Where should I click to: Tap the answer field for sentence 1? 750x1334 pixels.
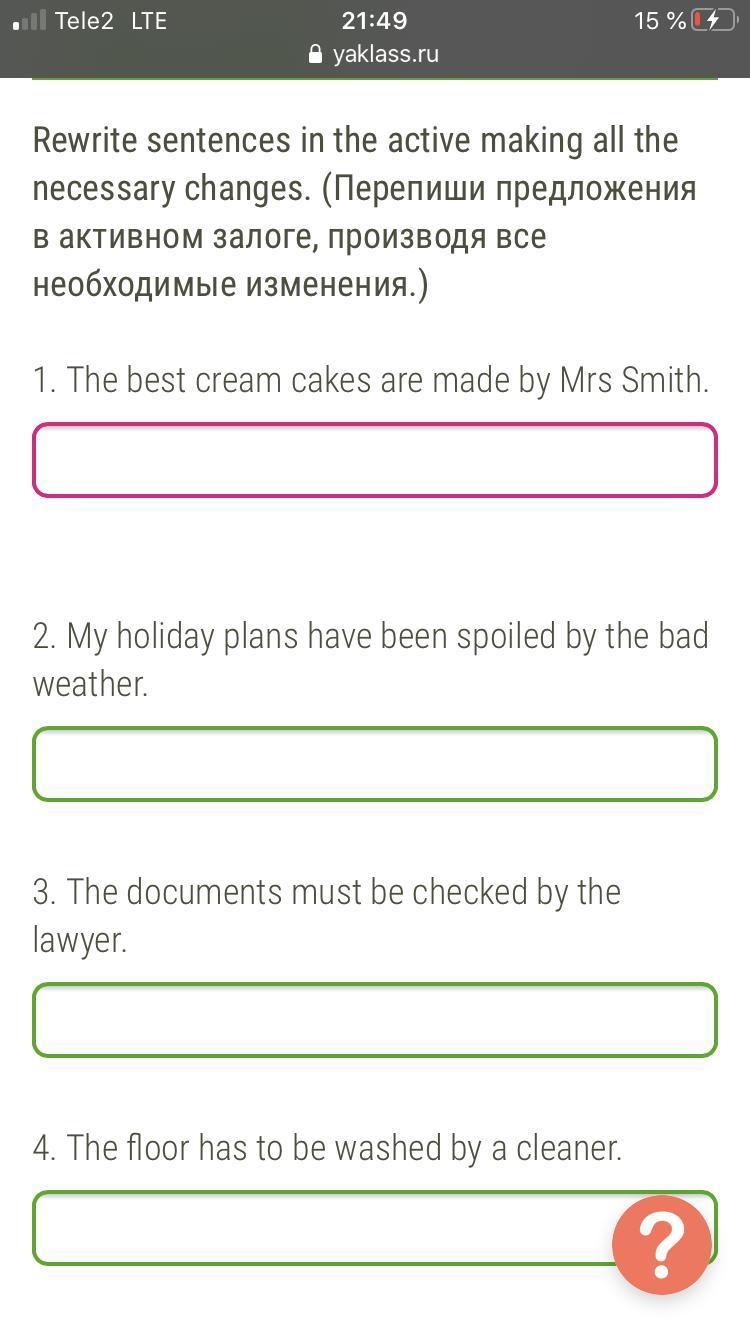coord(375,460)
